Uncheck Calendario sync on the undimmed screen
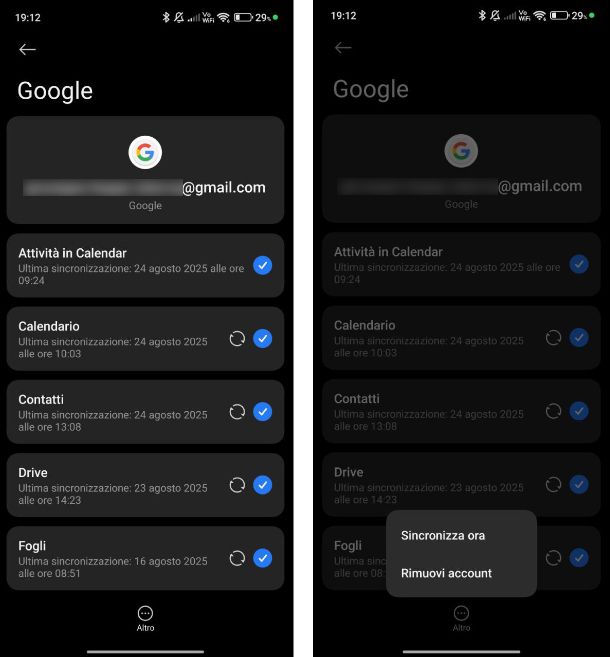 point(262,338)
